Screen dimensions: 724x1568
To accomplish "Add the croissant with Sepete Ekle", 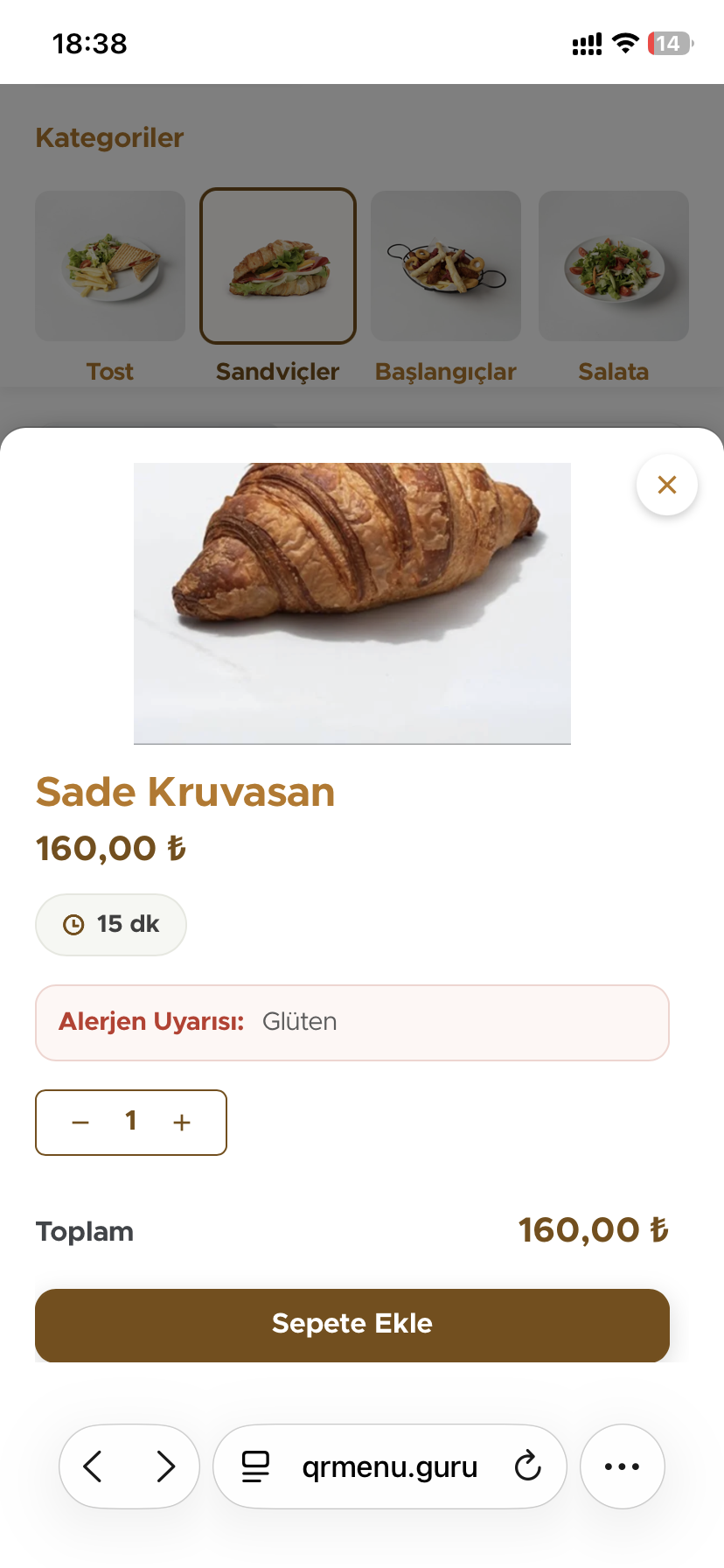I will pos(352,1324).
